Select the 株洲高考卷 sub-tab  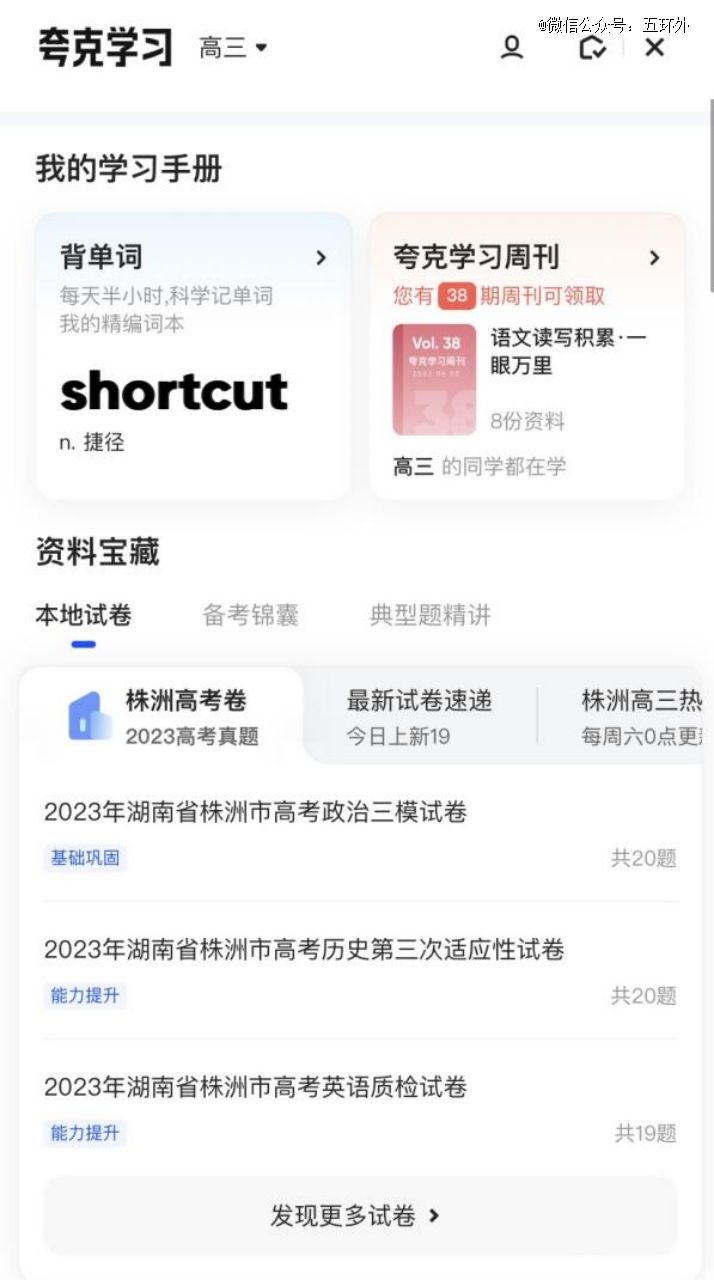click(x=163, y=717)
